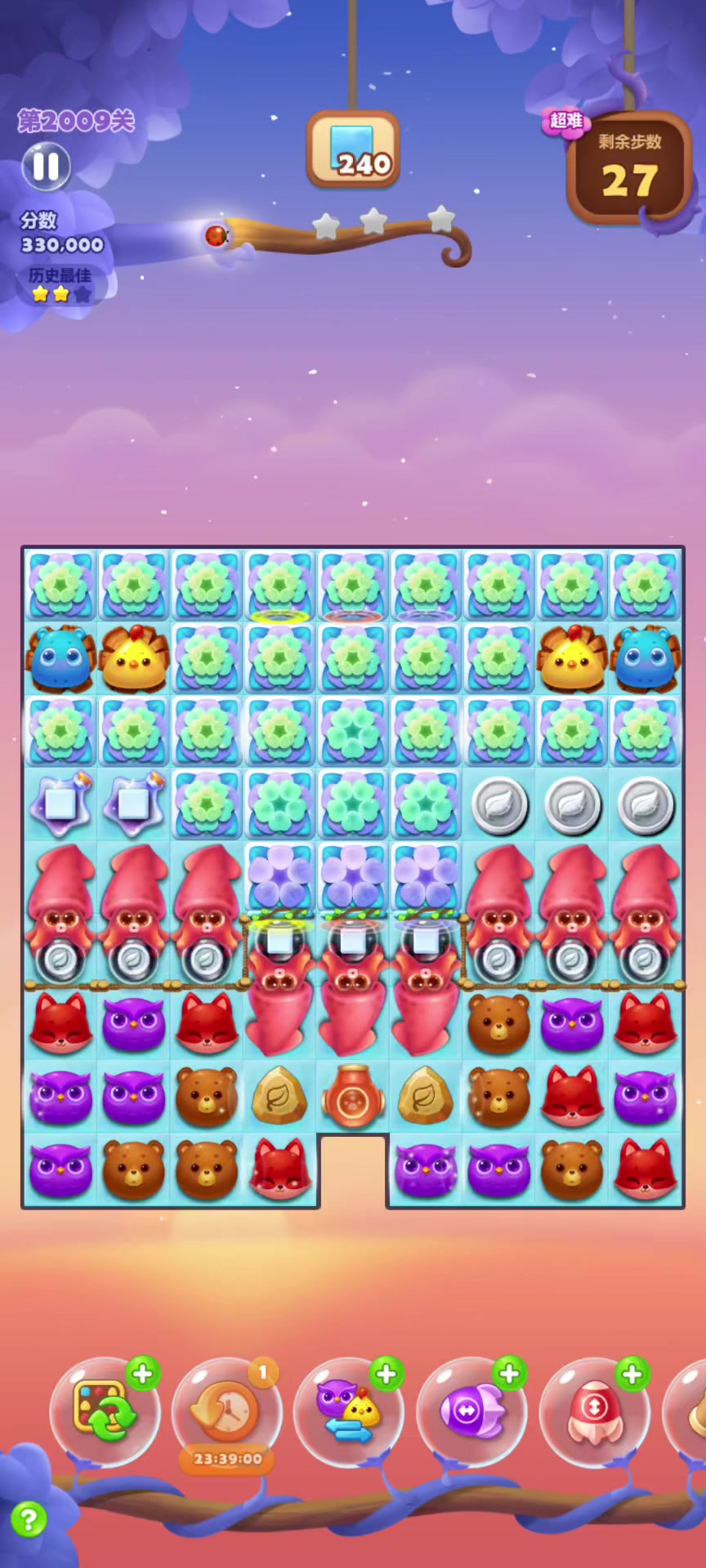
Task: Open the green help question mark
Action: (29, 1520)
